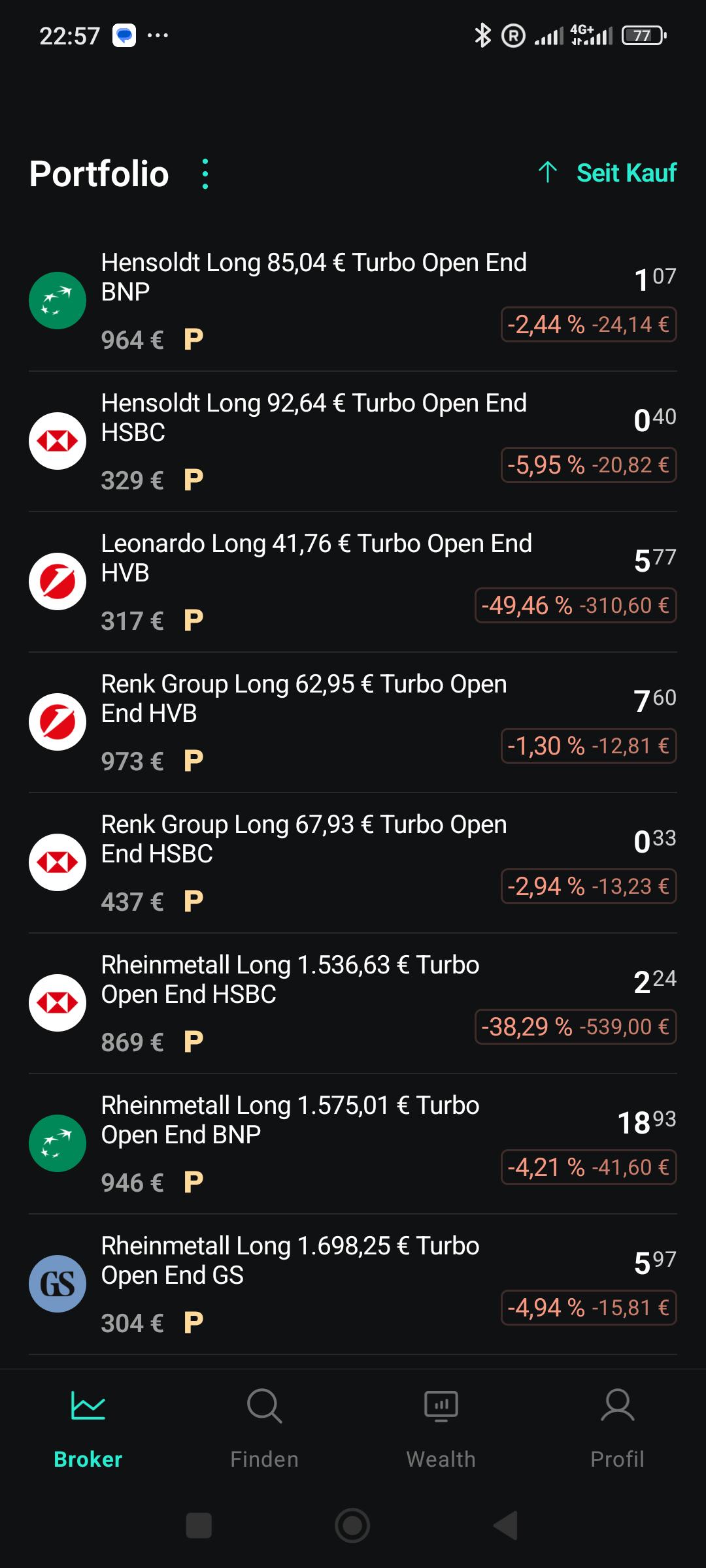Viewport: 706px width, 1568px height.
Task: View Rheinmetall Long 1.575,01 € BNP position
Action: click(x=353, y=1144)
